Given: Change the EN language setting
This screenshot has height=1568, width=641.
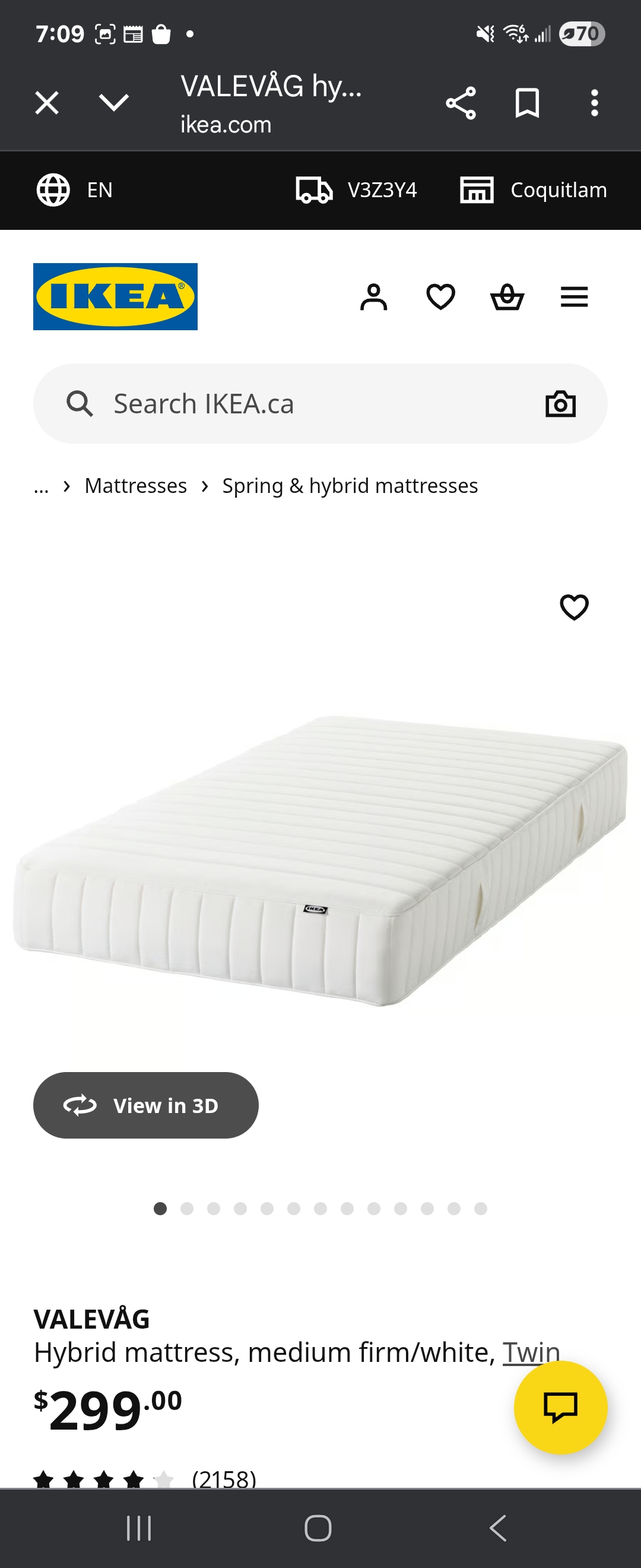Looking at the screenshot, I should pos(75,190).
